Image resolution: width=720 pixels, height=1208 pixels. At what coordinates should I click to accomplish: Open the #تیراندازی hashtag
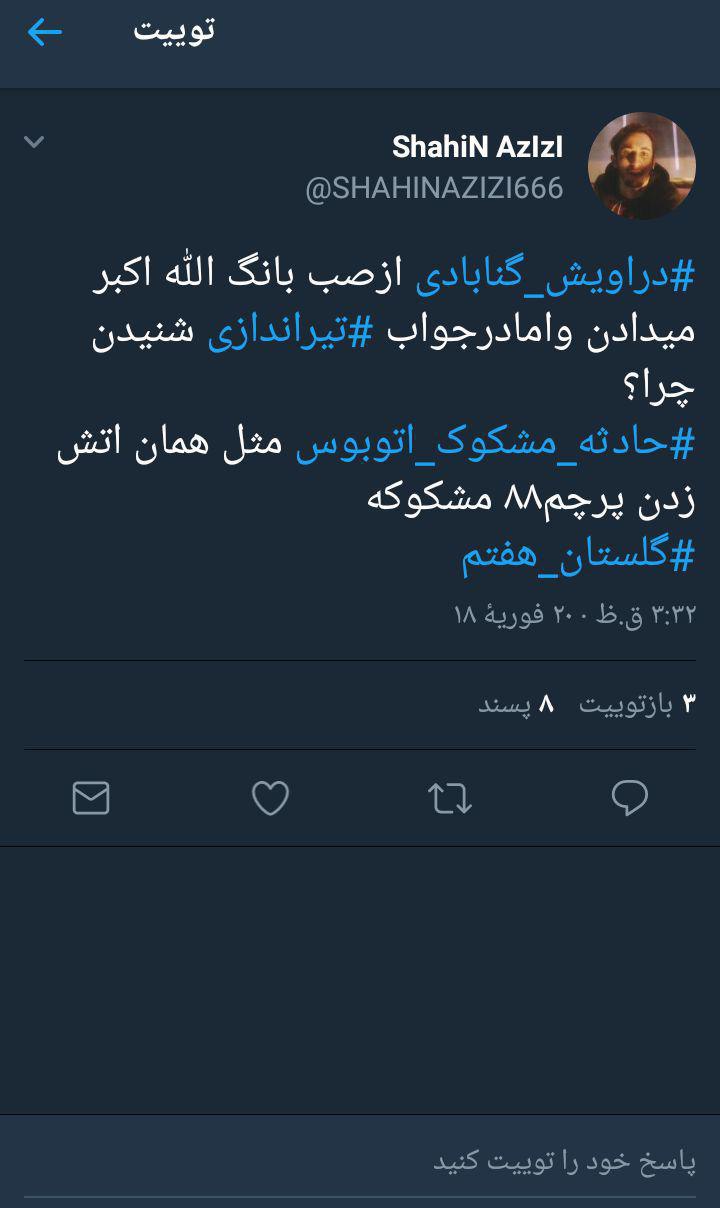tap(290, 333)
